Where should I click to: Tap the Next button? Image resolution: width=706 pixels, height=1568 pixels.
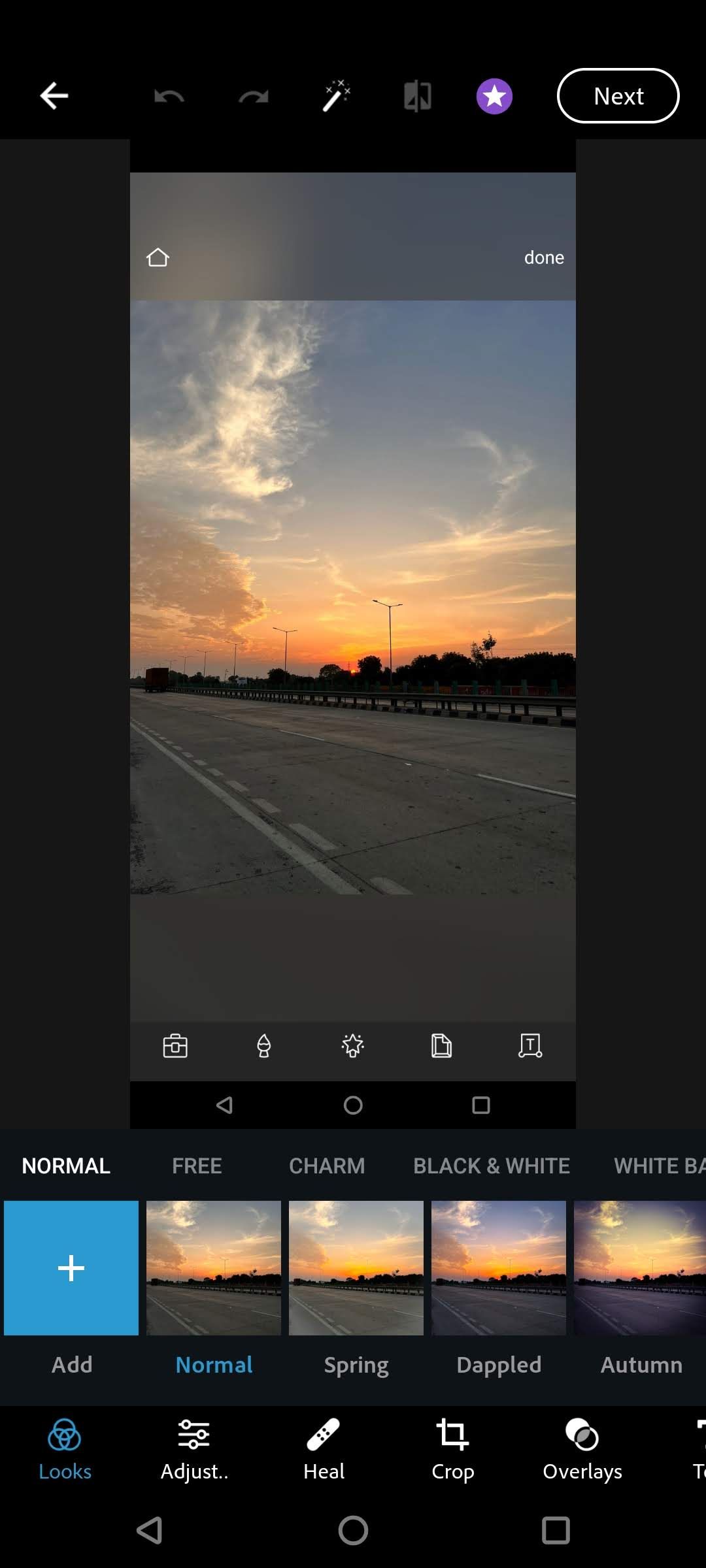click(618, 96)
